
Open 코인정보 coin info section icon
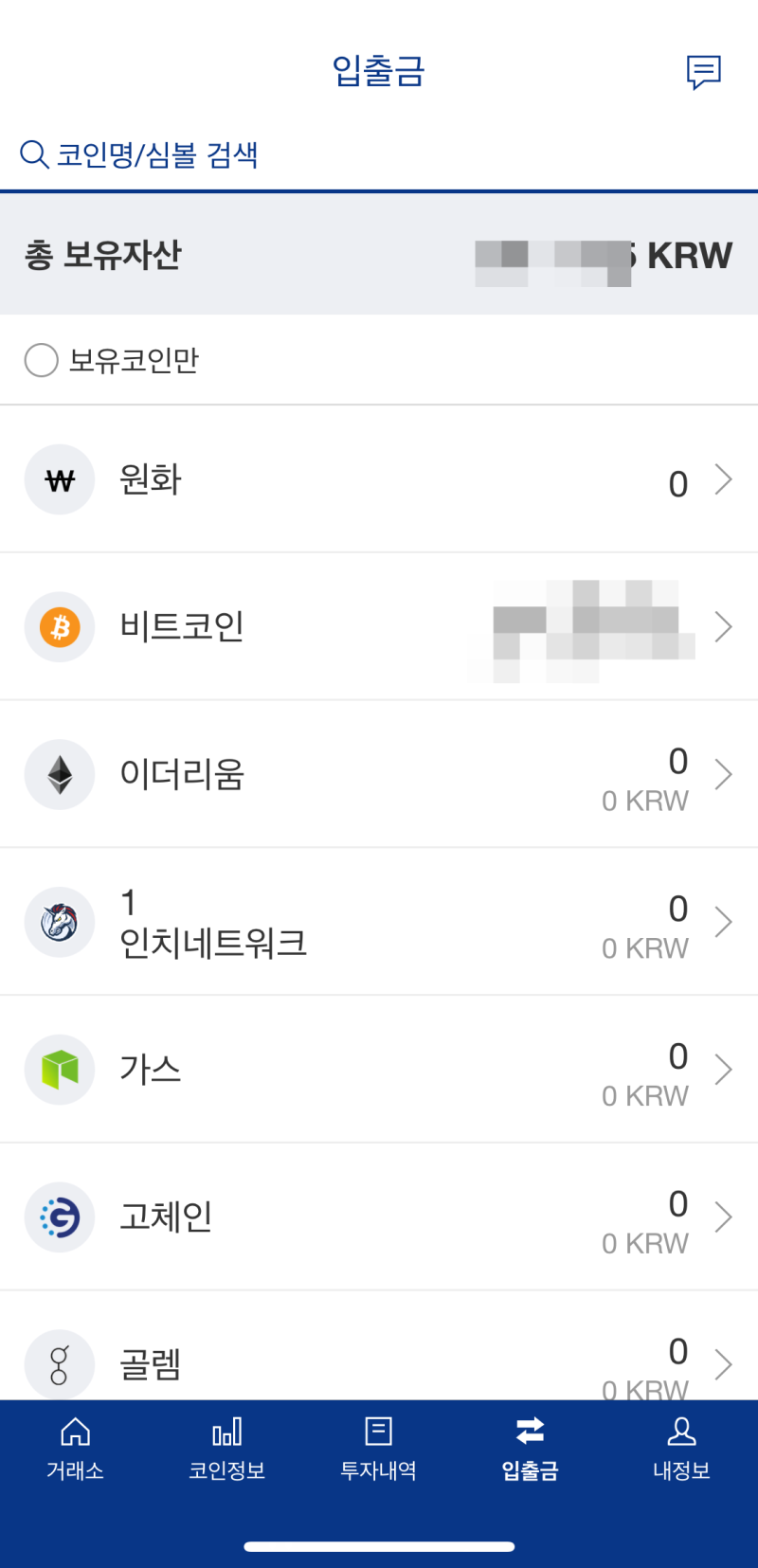226,1431
